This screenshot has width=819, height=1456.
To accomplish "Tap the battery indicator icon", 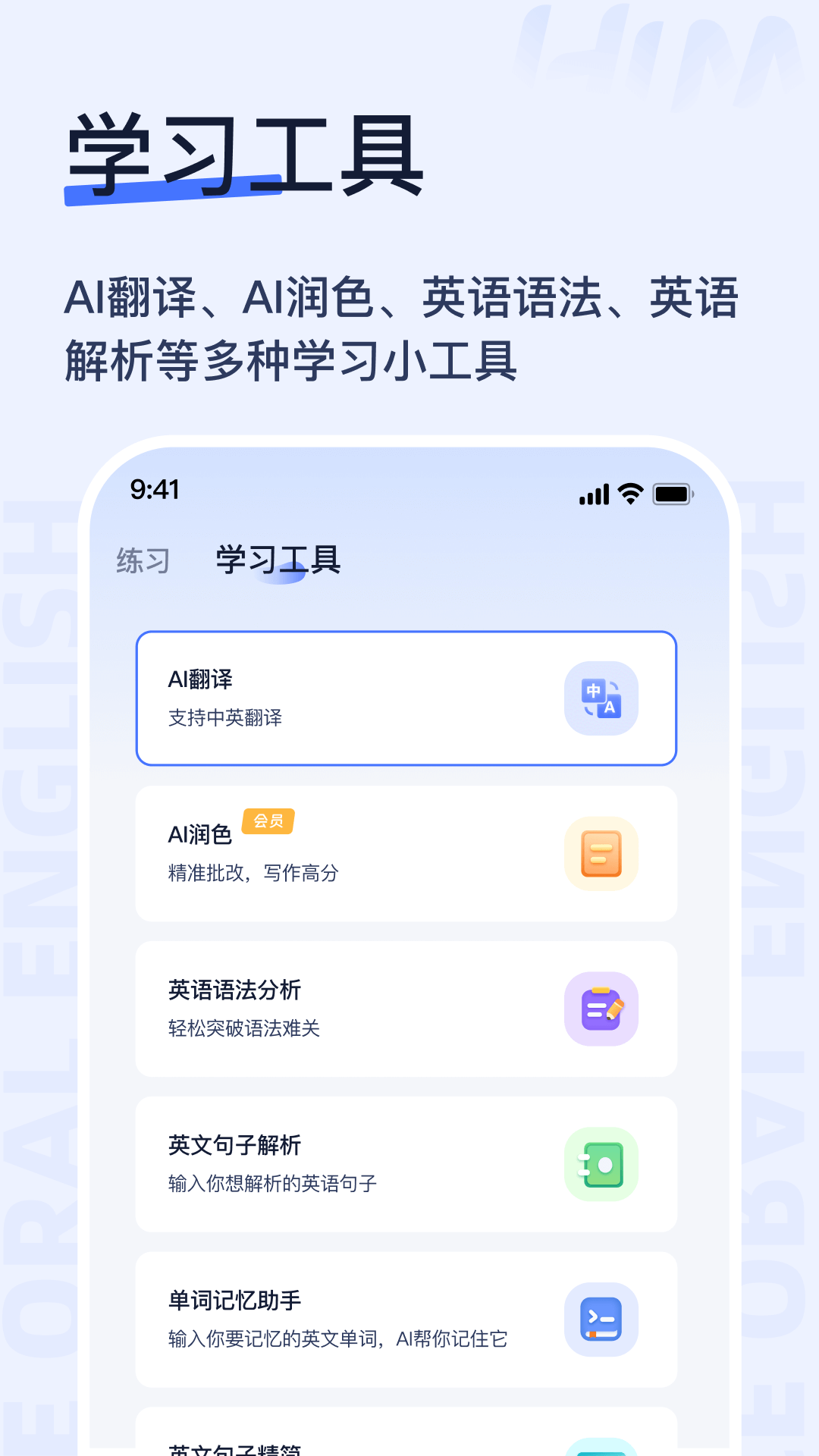I will (x=673, y=493).
